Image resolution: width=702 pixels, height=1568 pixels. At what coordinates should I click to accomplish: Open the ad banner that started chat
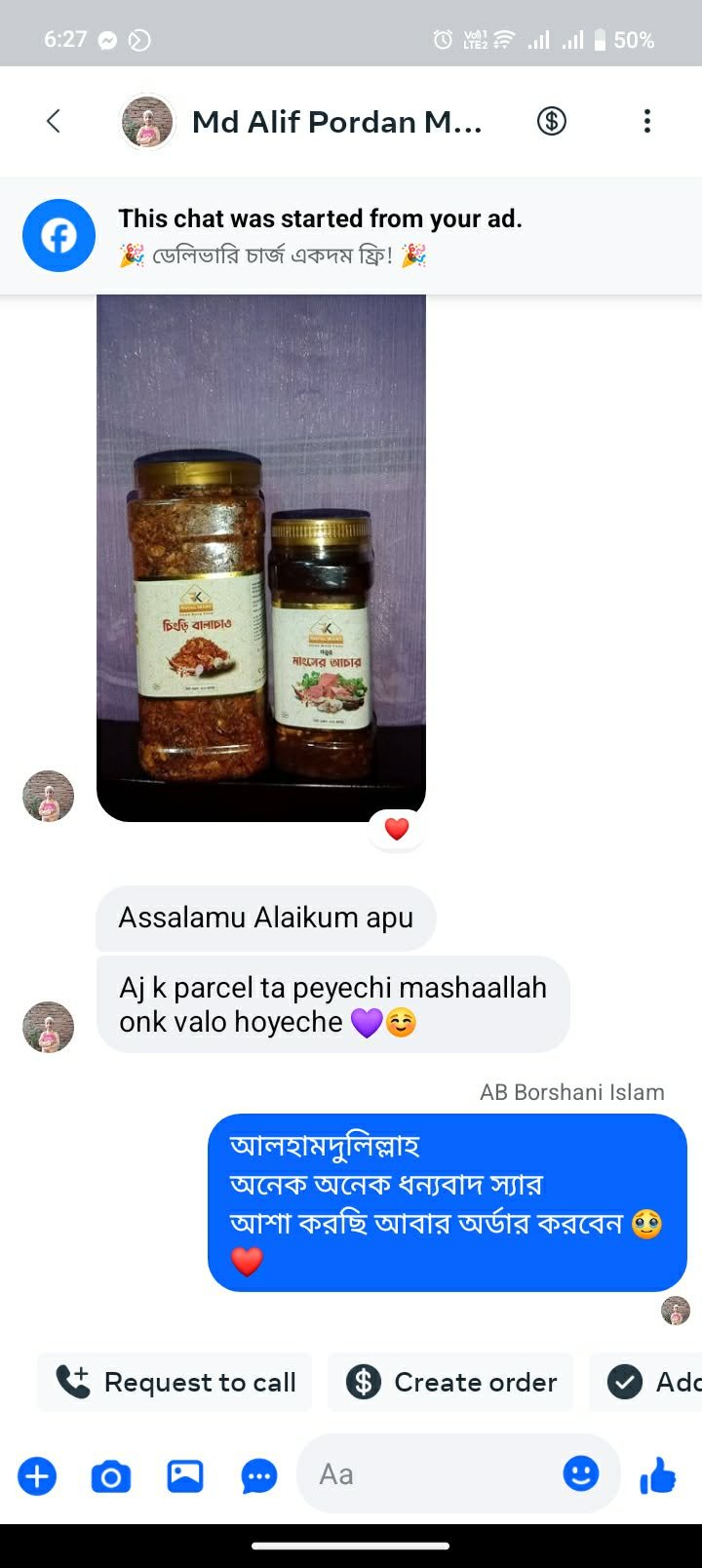[351, 236]
